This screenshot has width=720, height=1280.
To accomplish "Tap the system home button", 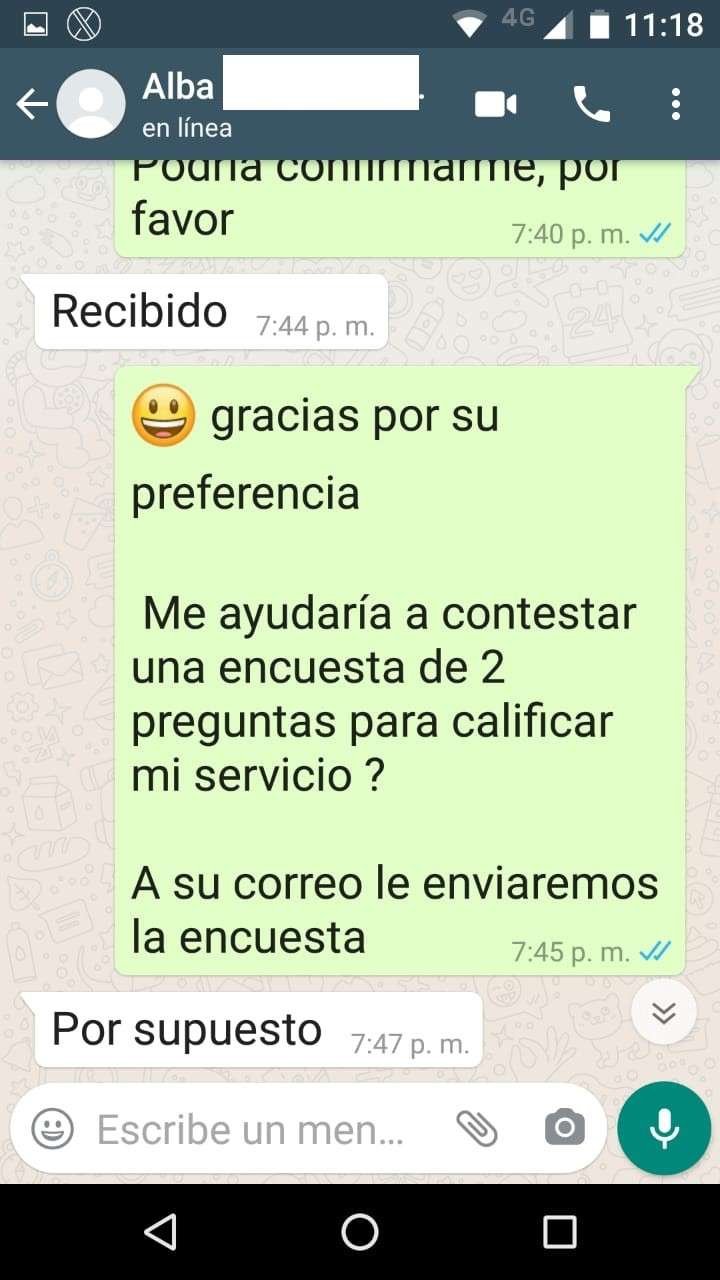I will click(x=360, y=1232).
